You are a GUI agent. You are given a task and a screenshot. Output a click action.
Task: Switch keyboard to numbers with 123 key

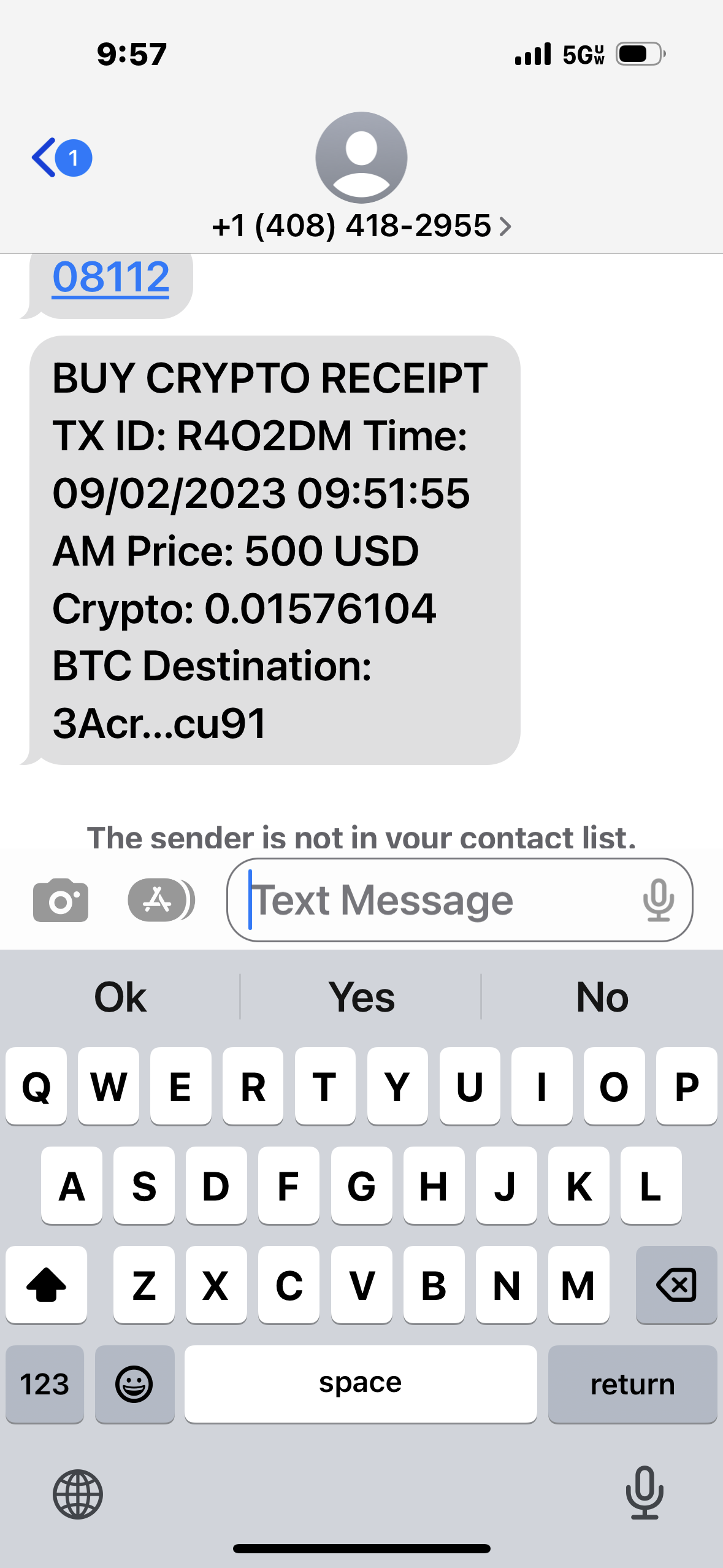(45, 1384)
